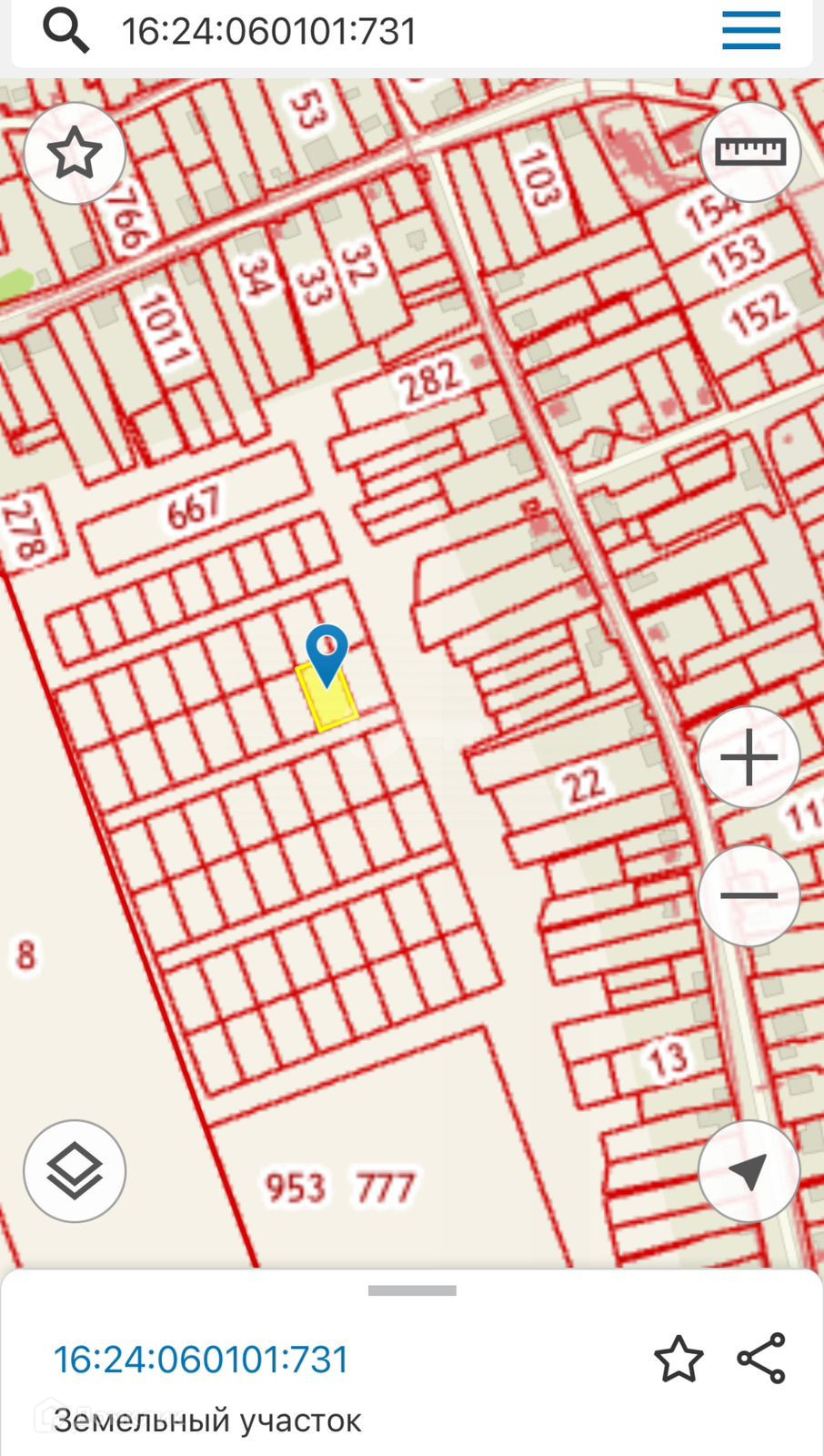Select the blue pin on the highlighted parcel

pyautogui.click(x=327, y=651)
